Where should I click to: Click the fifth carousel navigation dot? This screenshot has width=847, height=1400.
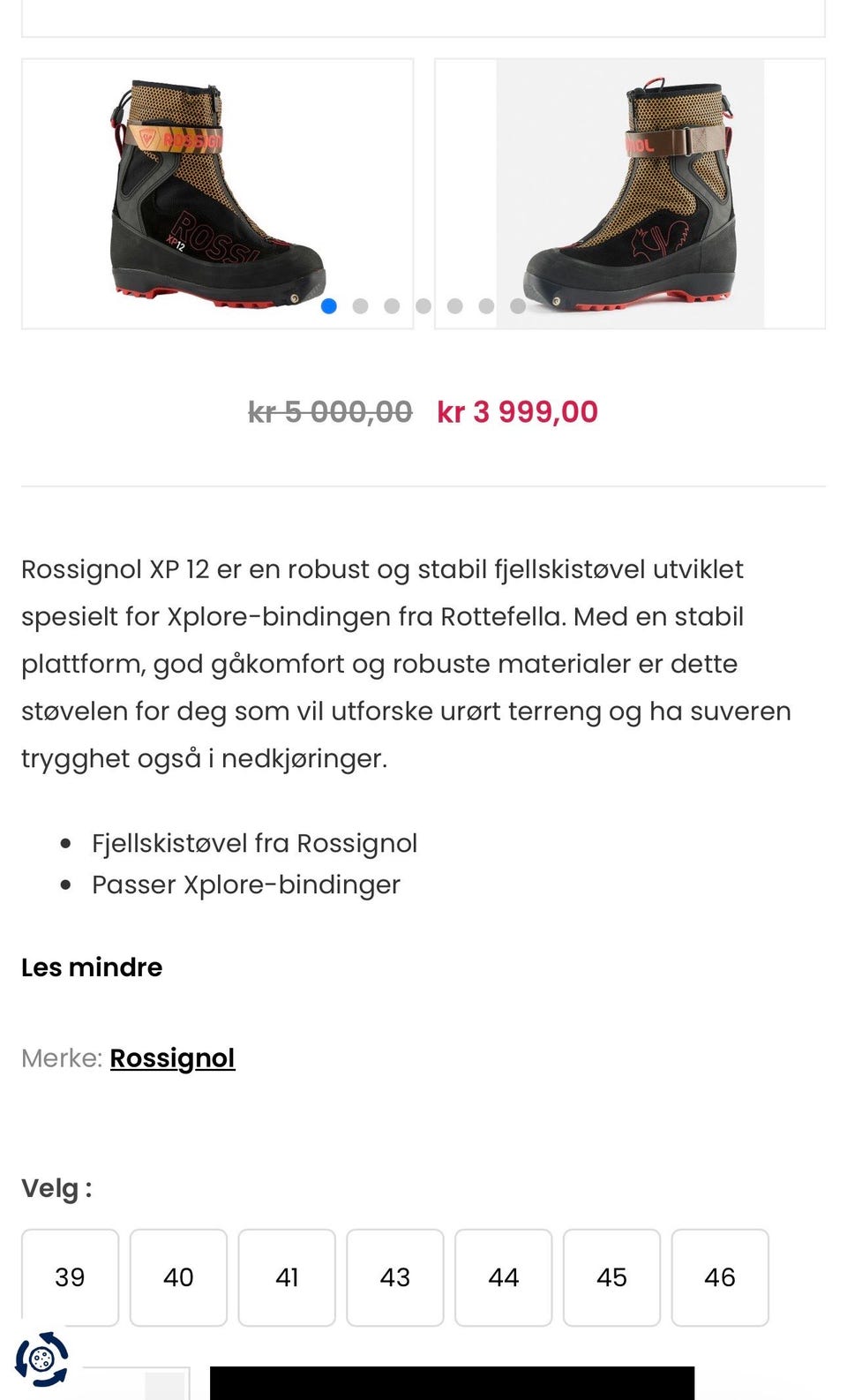click(x=454, y=306)
